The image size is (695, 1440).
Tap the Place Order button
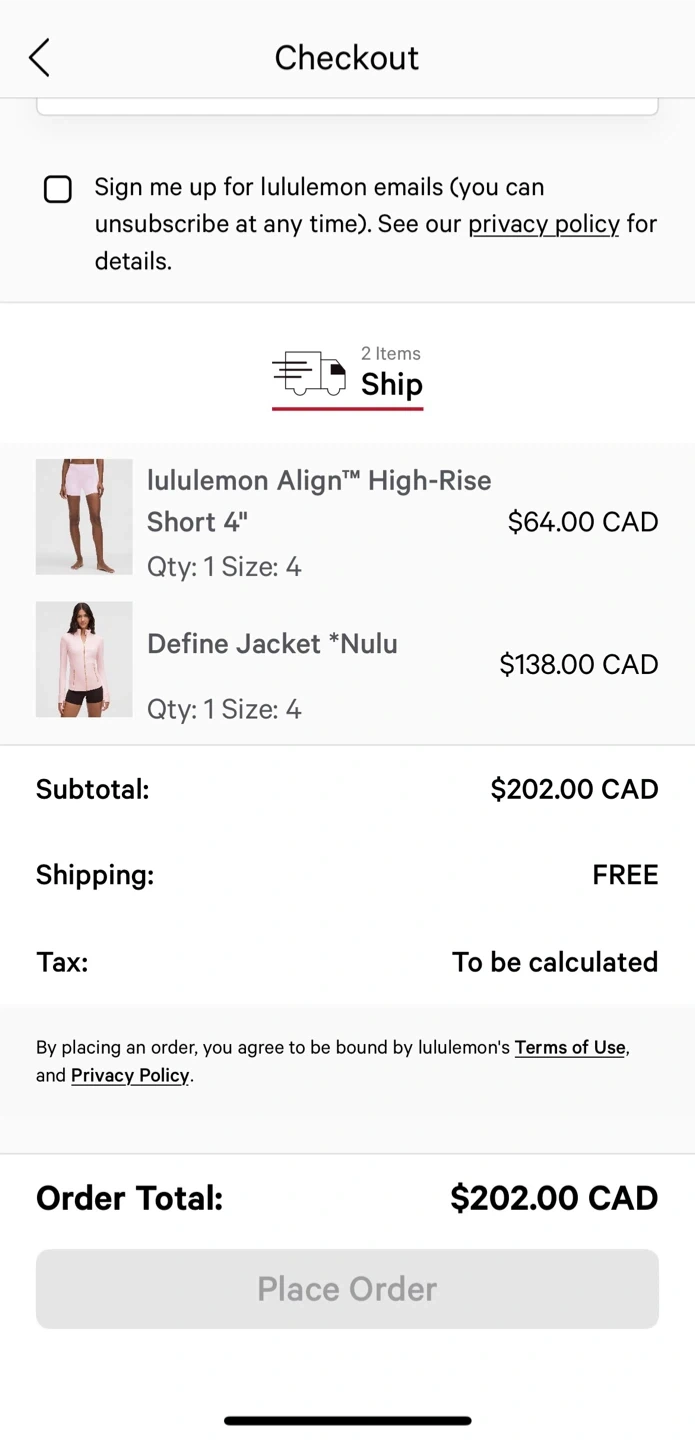[x=347, y=1288]
